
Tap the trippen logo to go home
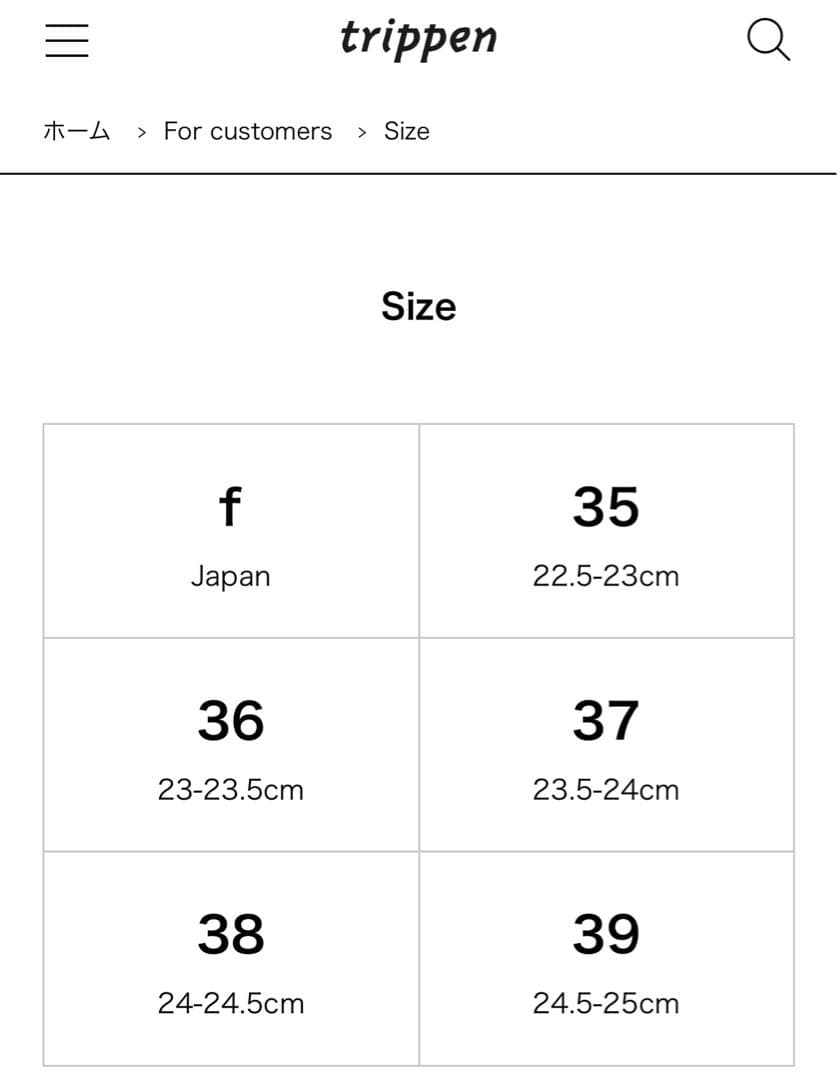pos(418,39)
